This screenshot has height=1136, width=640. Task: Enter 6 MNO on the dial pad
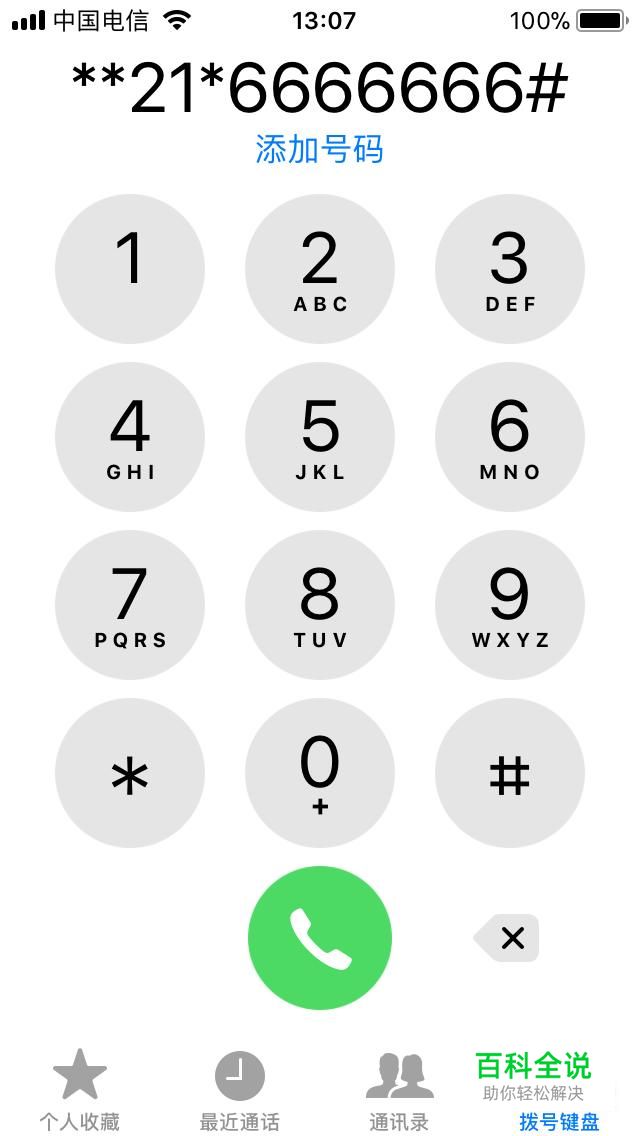[x=510, y=437]
